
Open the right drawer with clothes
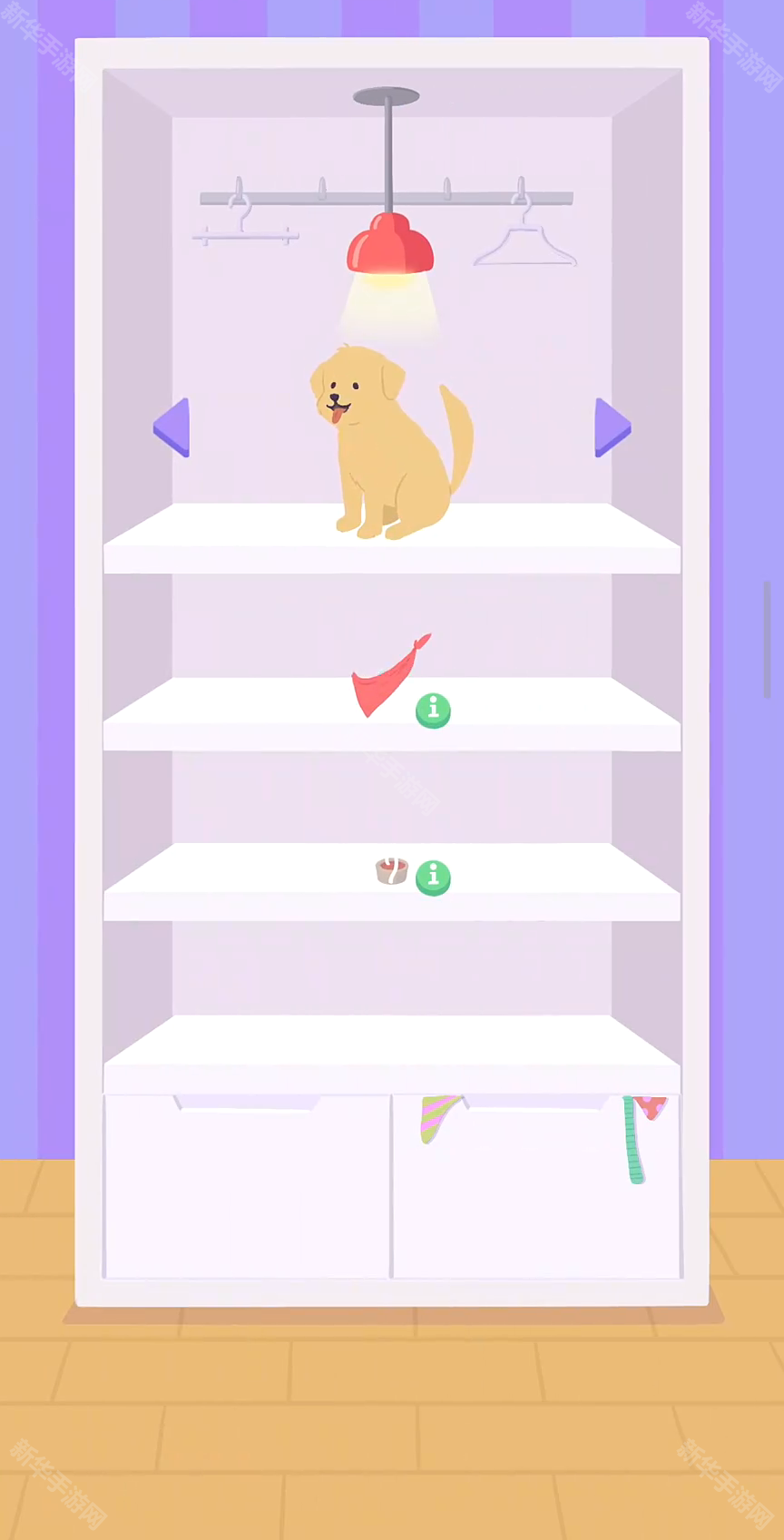pyautogui.click(x=535, y=1189)
